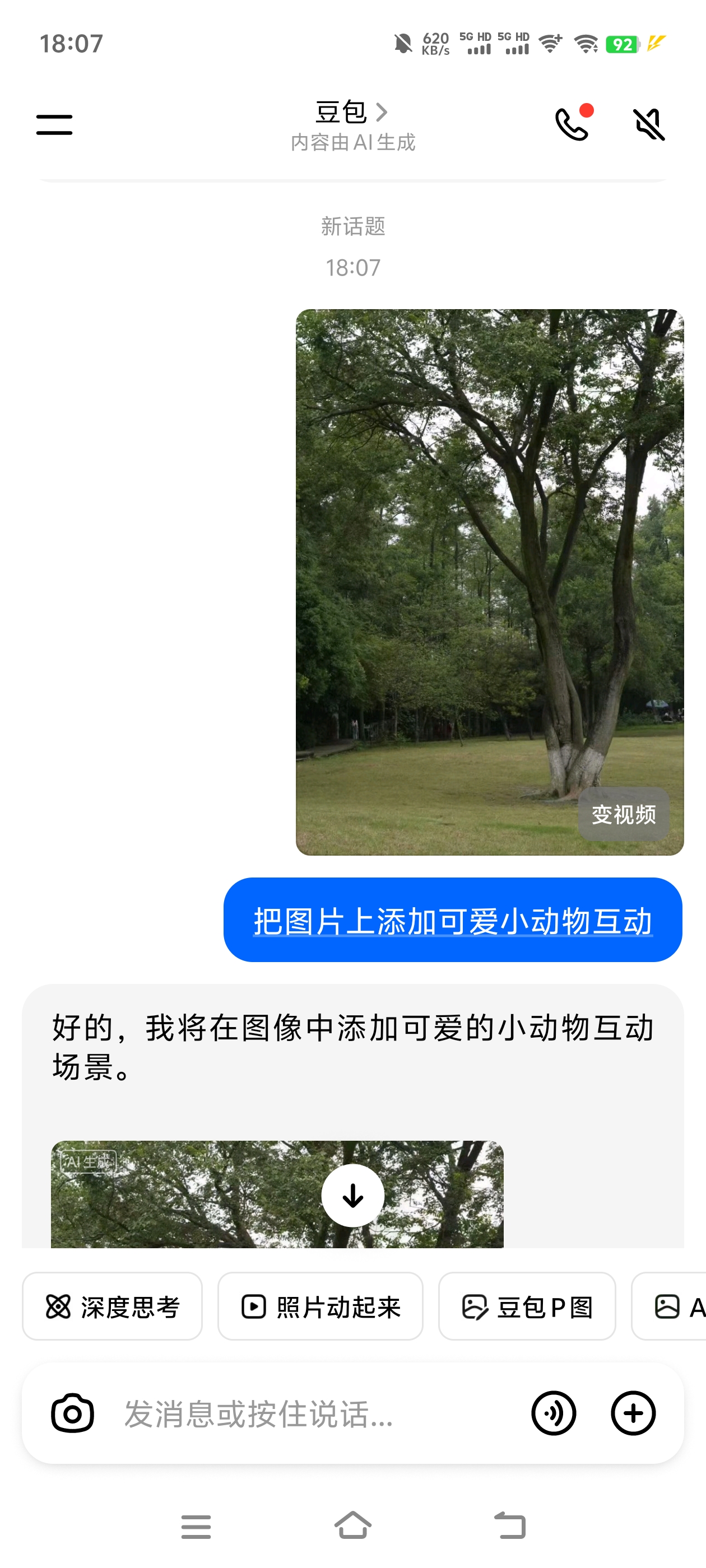Screen dimensions: 706x1568
Task: Open the camera from input bar
Action: pos(72,1413)
